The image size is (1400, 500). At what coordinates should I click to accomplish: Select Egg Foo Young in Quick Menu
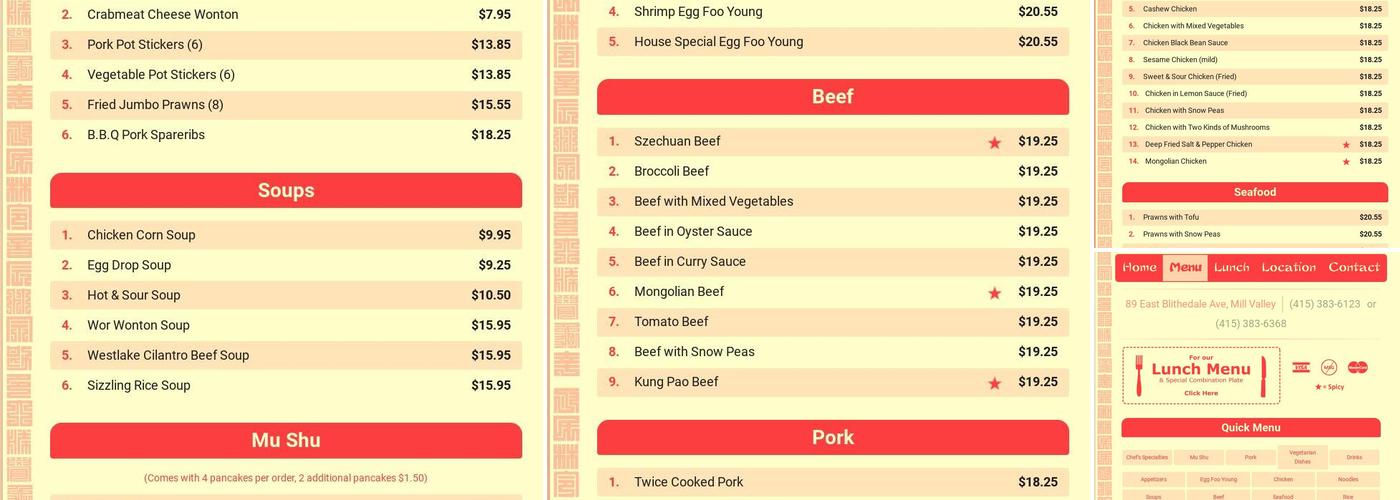tap(1218, 479)
